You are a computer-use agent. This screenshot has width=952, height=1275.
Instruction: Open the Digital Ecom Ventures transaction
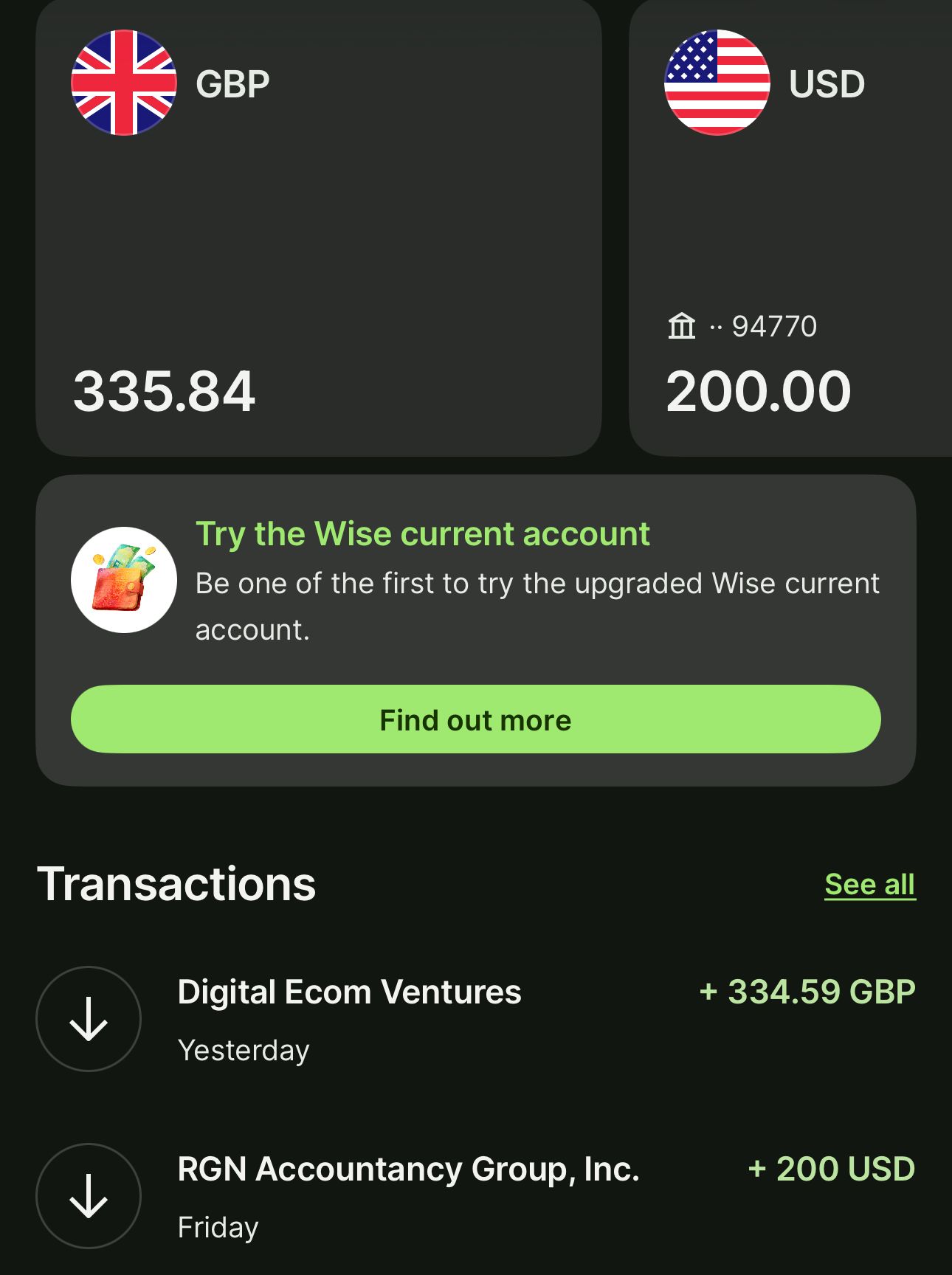(x=475, y=1018)
